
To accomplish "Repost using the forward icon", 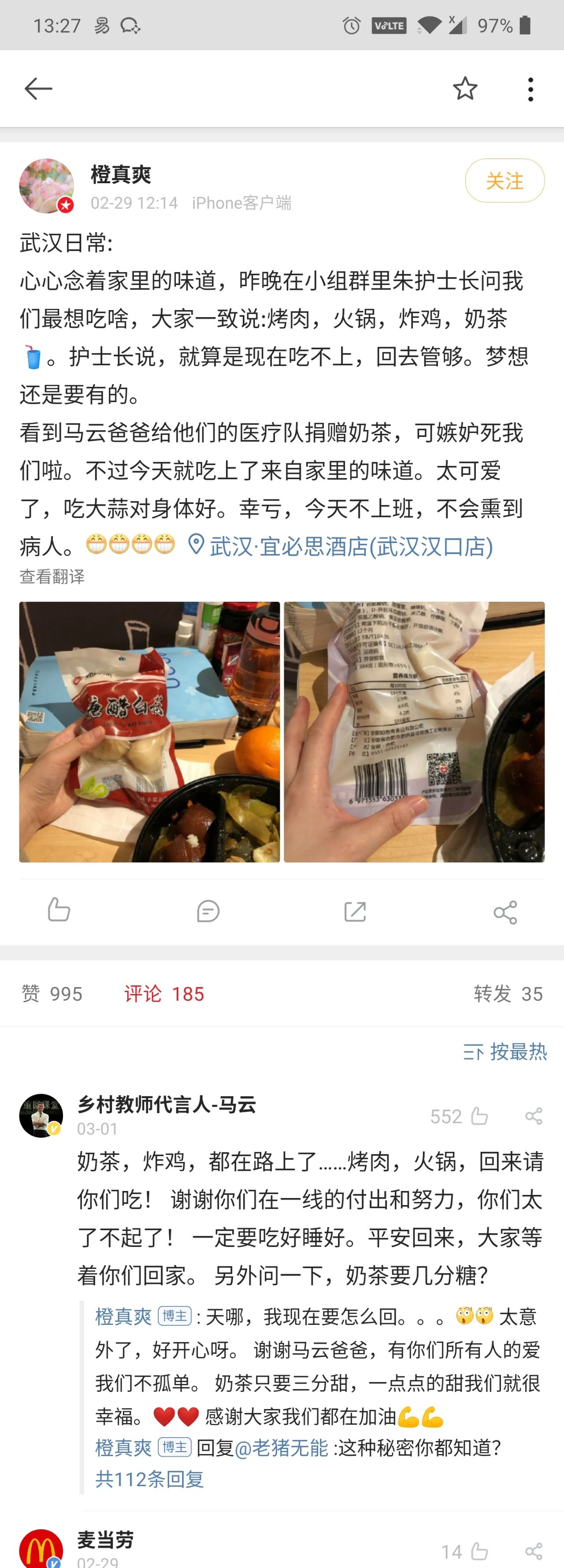I will coord(355,911).
